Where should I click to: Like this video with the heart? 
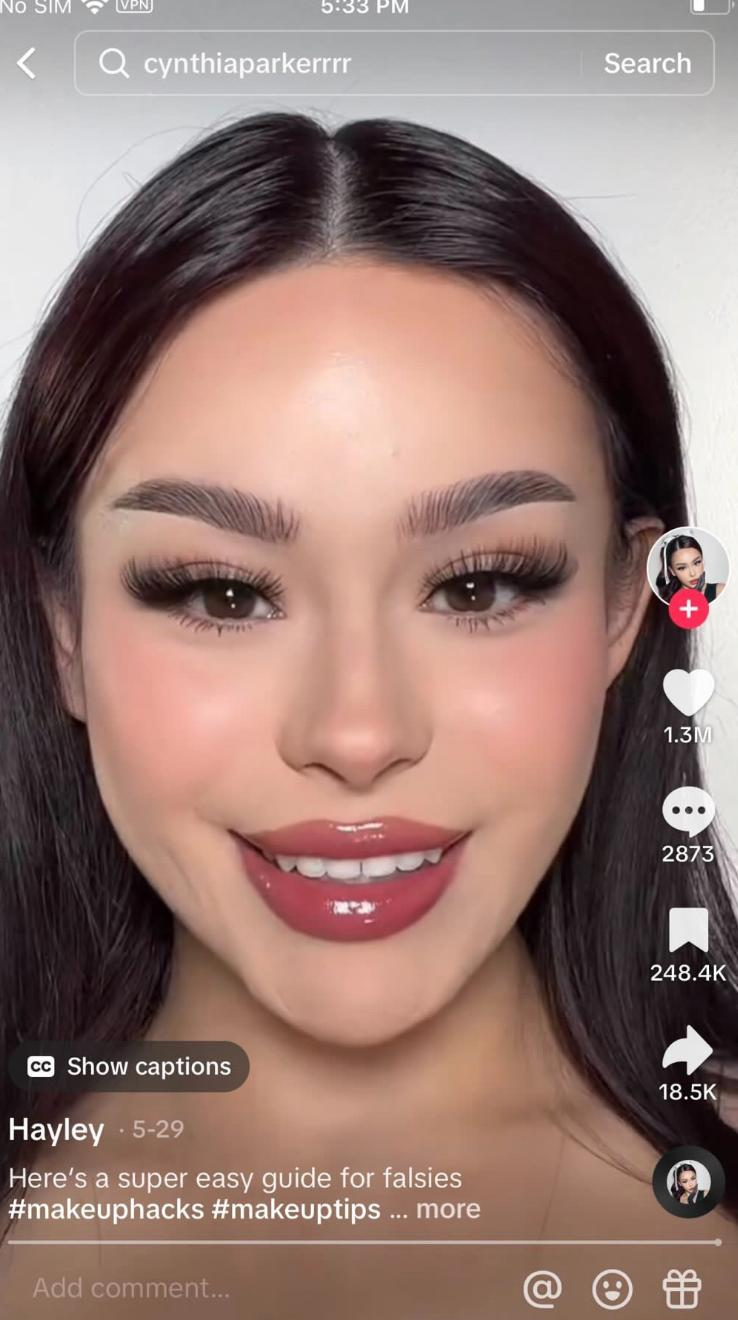click(x=688, y=693)
